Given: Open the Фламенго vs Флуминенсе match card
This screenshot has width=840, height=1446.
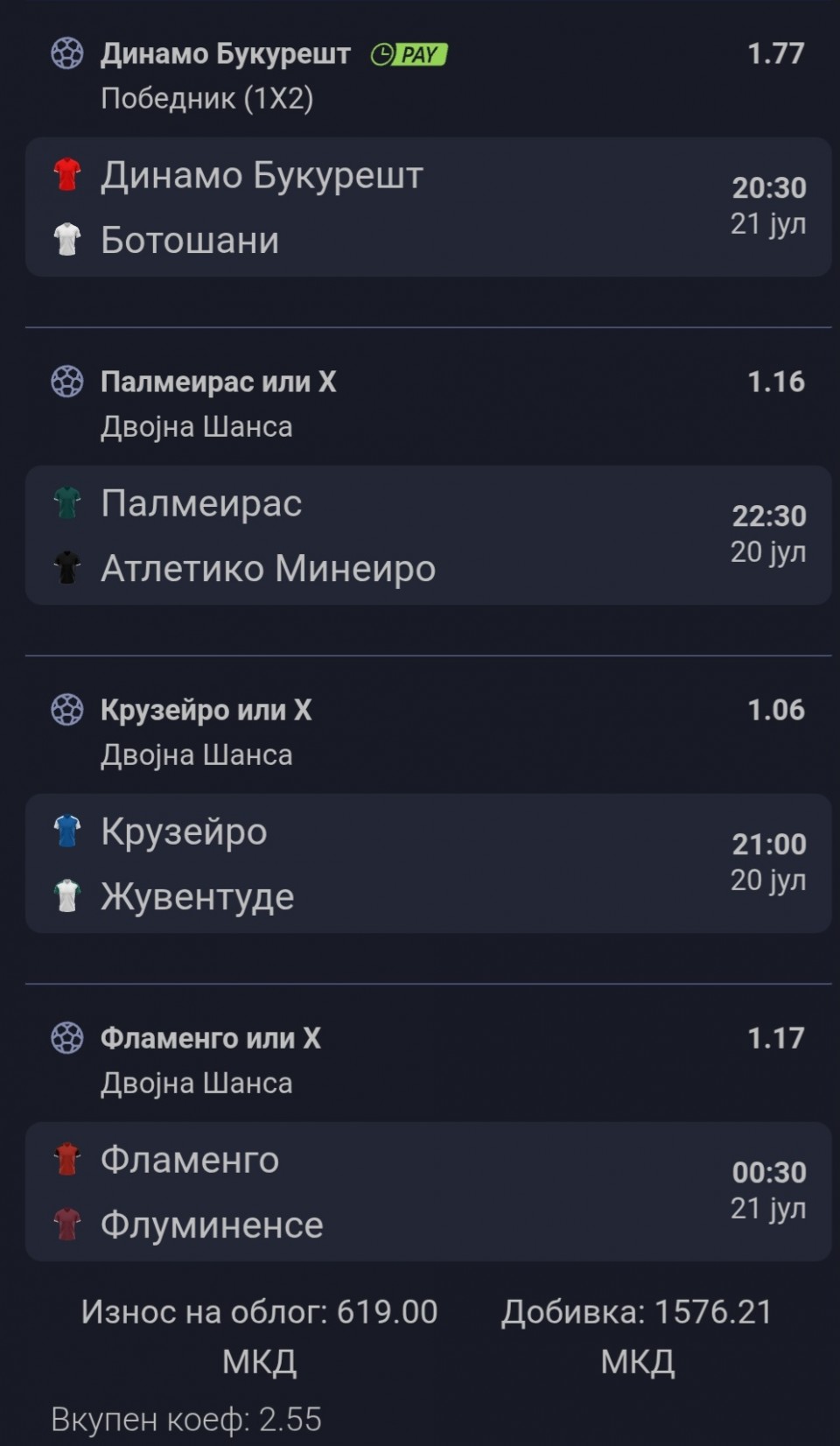Looking at the screenshot, I should pos(428,1191).
